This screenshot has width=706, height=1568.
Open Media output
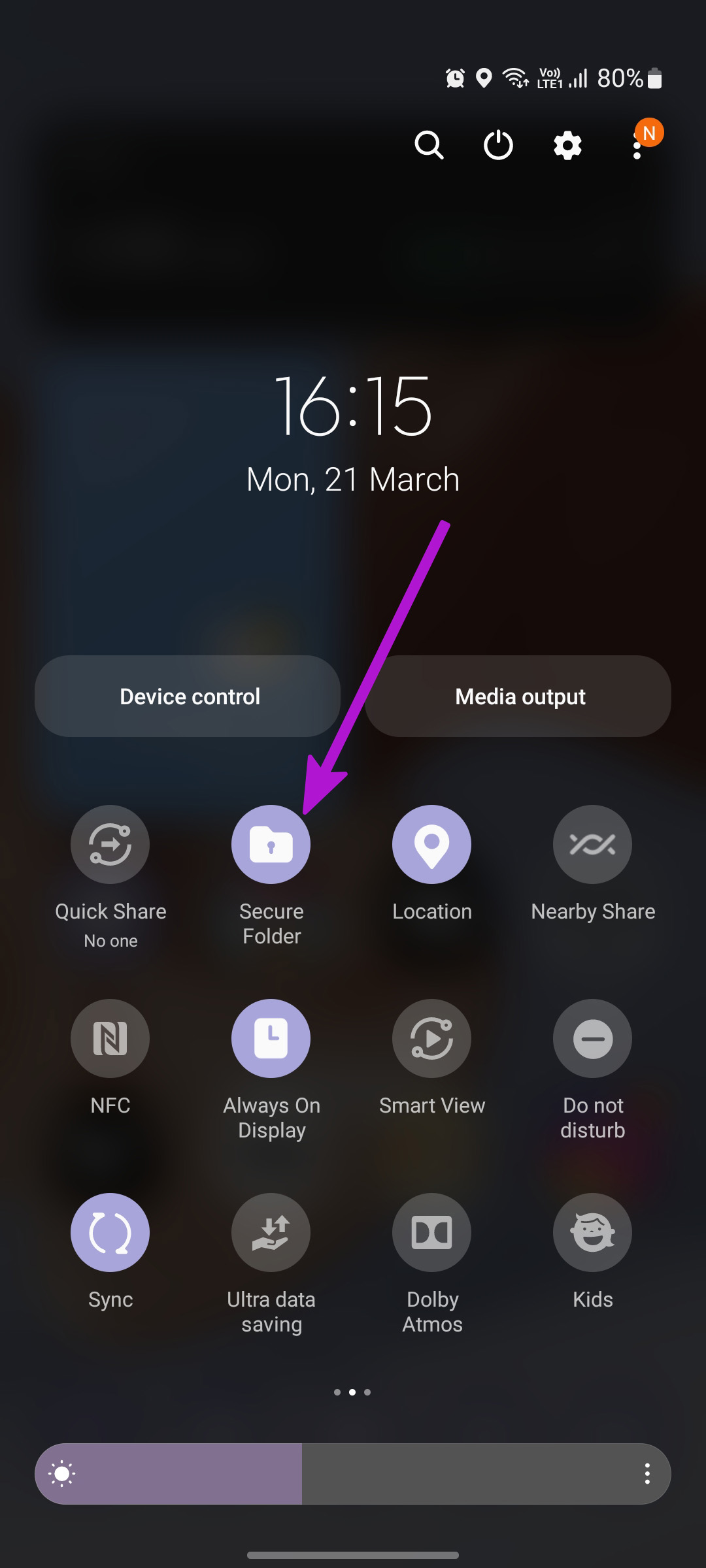click(x=518, y=696)
